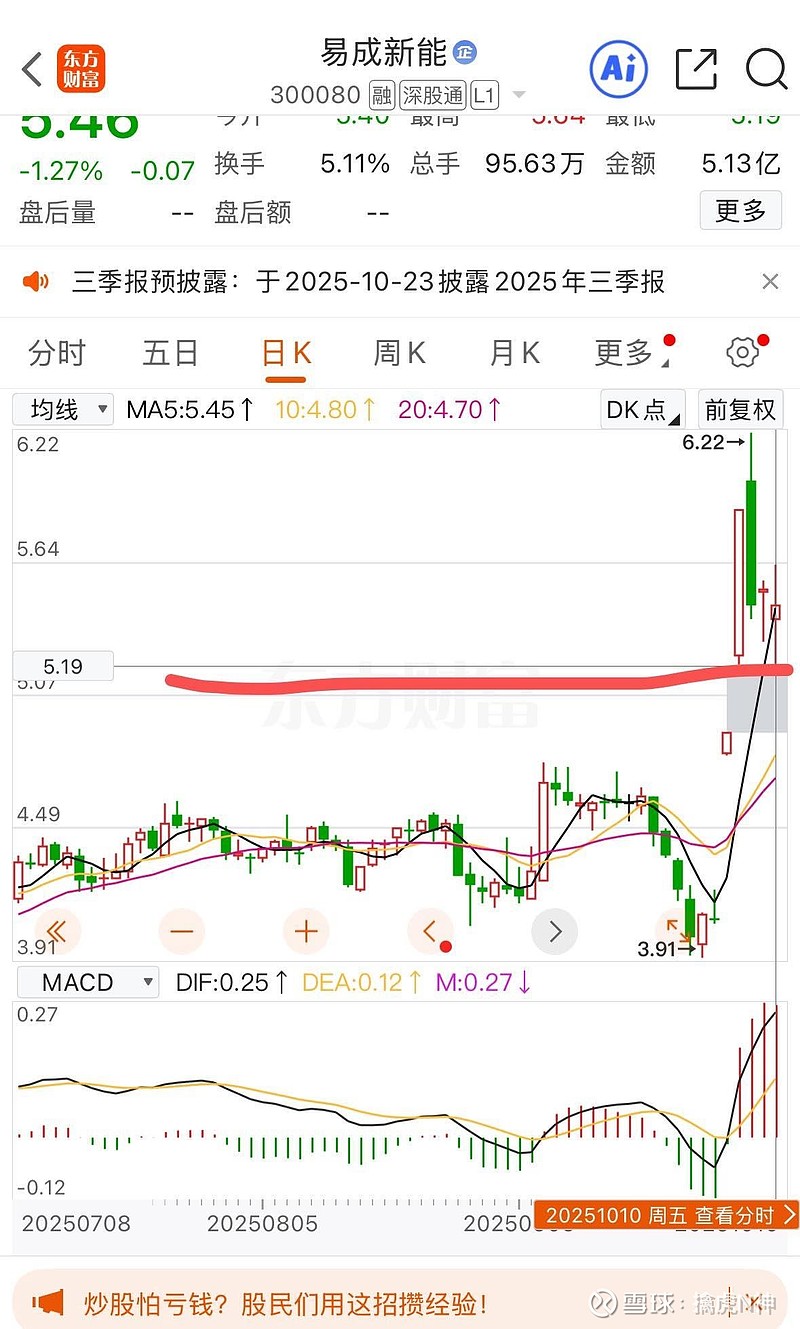
Task: Go back to the previous page
Action: 32,69
